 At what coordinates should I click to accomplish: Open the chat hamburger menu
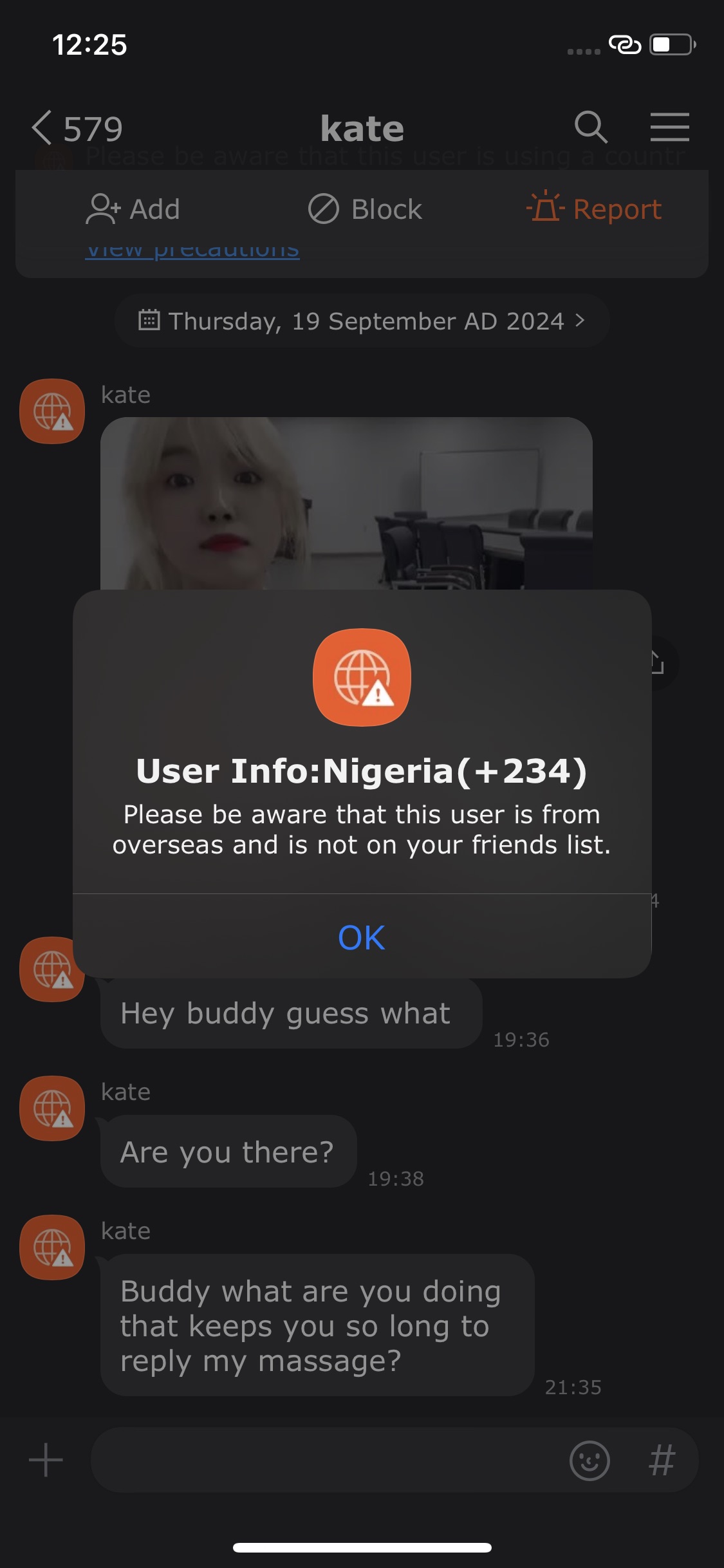pyautogui.click(x=669, y=127)
